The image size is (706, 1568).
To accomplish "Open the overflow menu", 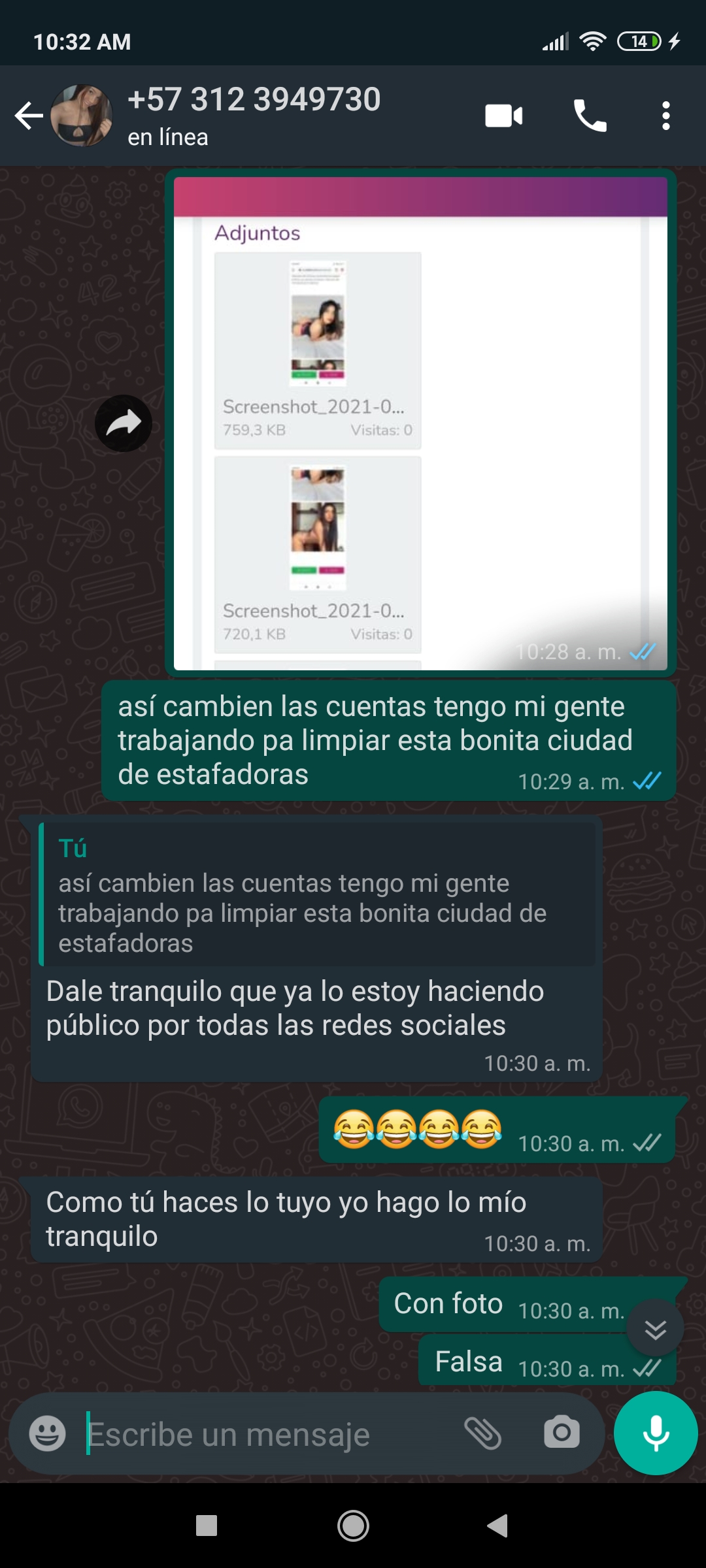I will pos(665,116).
